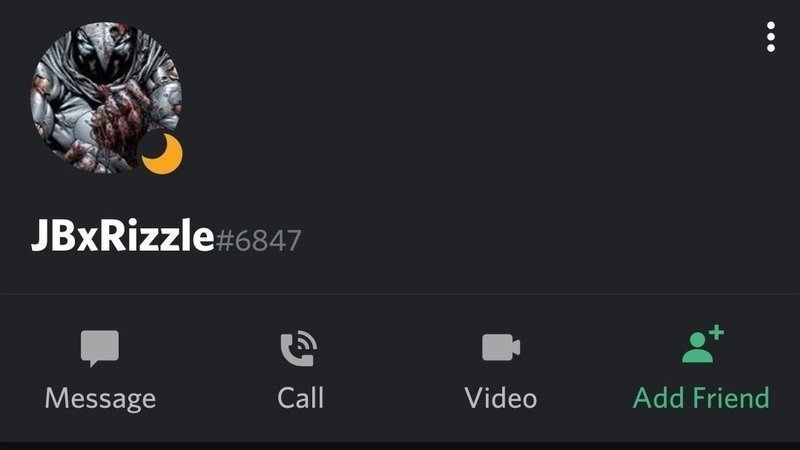View JBxRizzle's profile avatar
Screen dimensions: 800x450
(103, 98)
